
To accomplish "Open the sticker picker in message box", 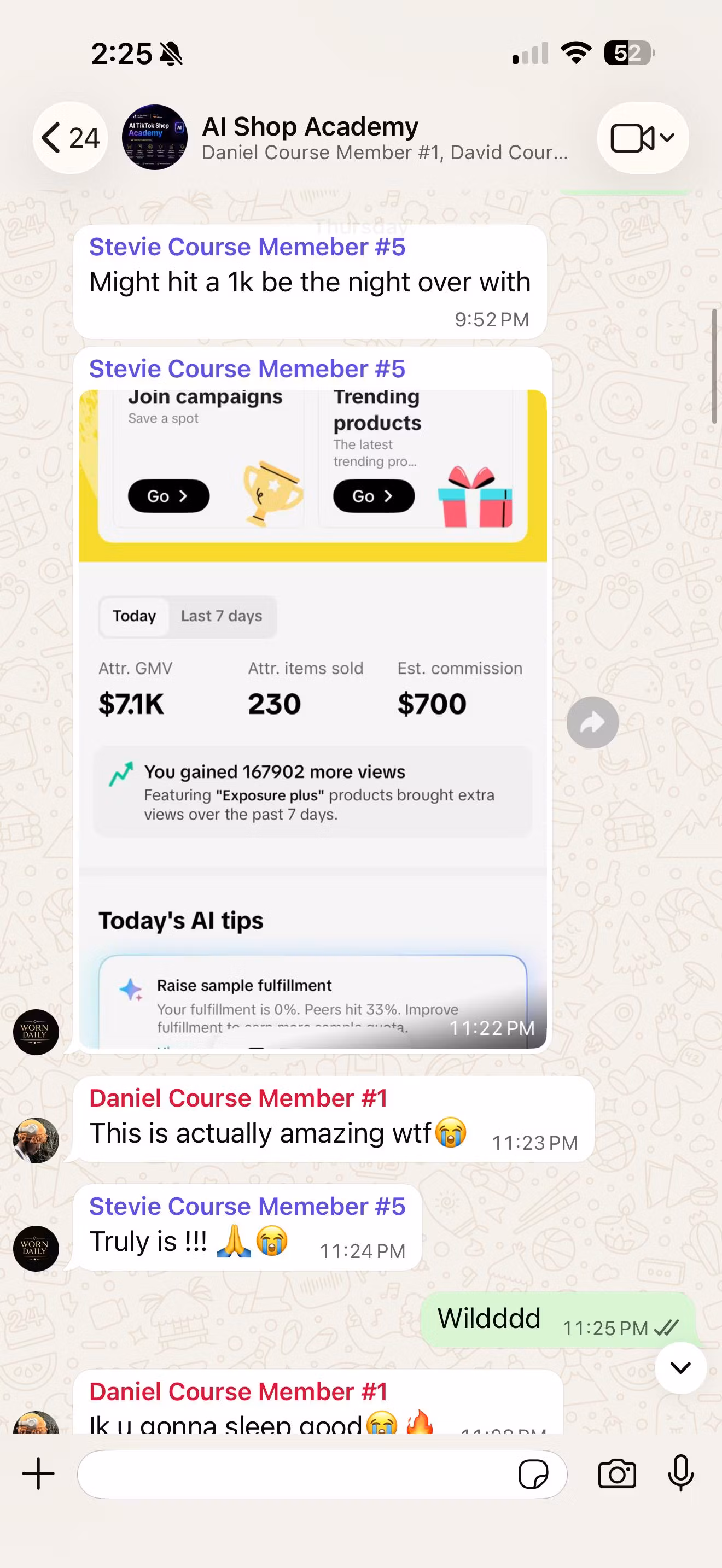I will [x=533, y=1475].
